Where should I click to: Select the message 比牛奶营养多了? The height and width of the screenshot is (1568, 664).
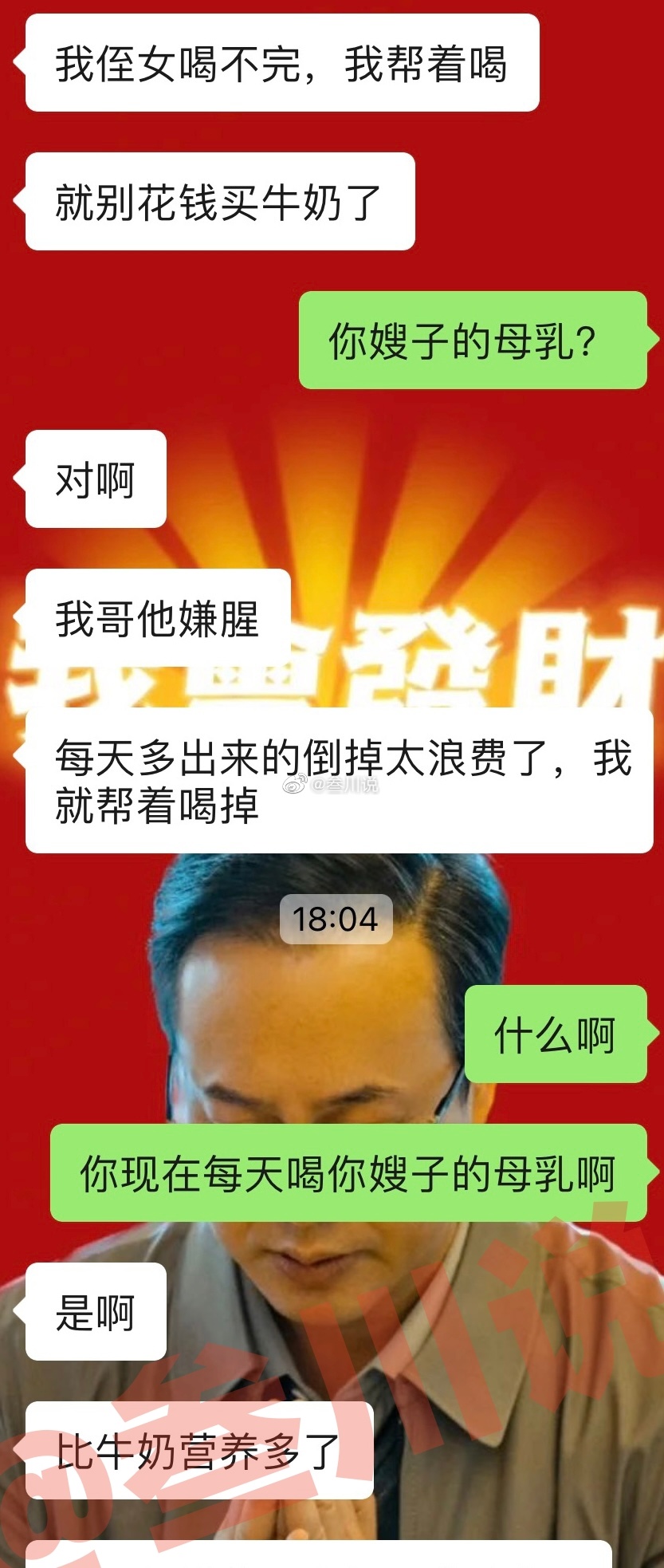click(199, 1452)
